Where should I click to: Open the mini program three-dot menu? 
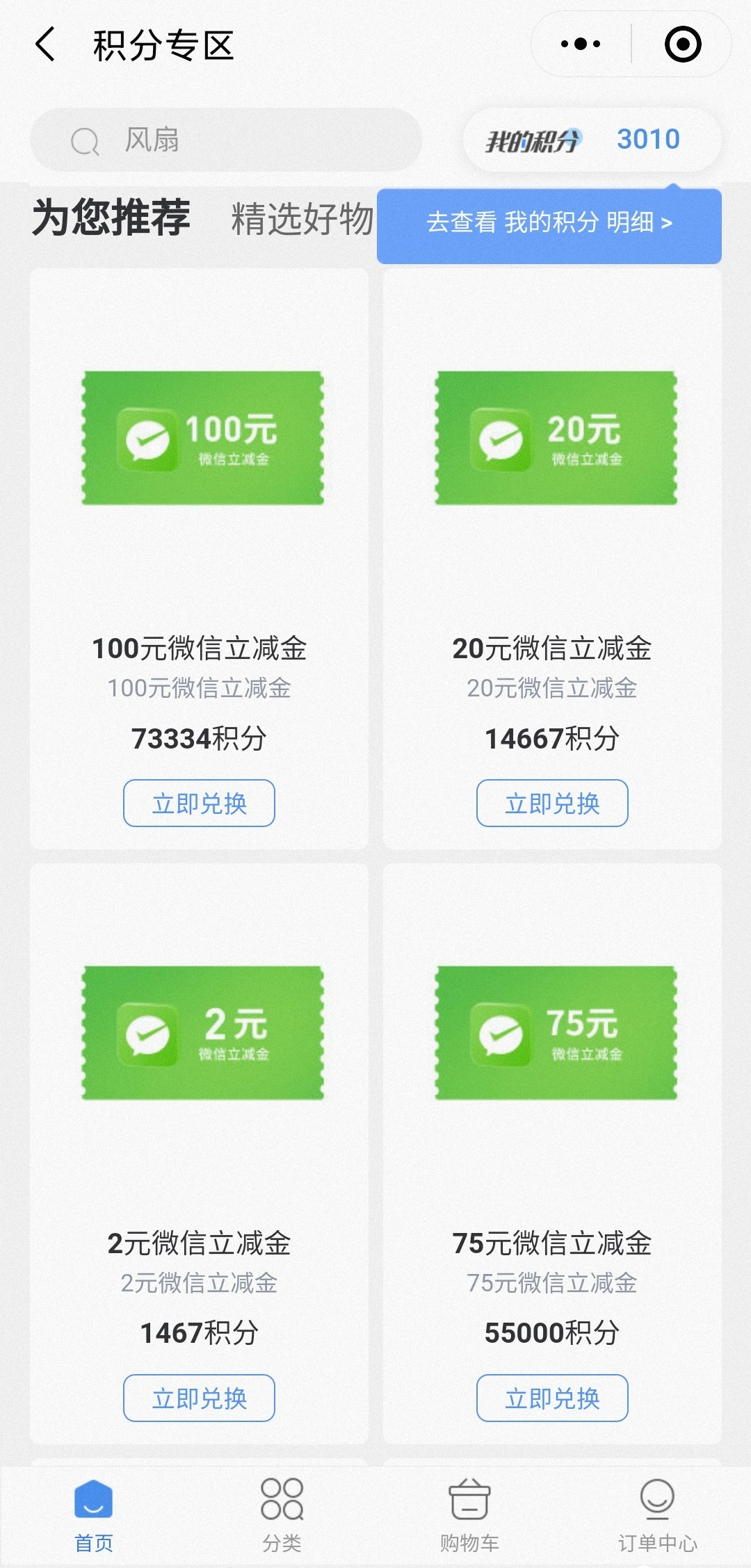click(581, 44)
